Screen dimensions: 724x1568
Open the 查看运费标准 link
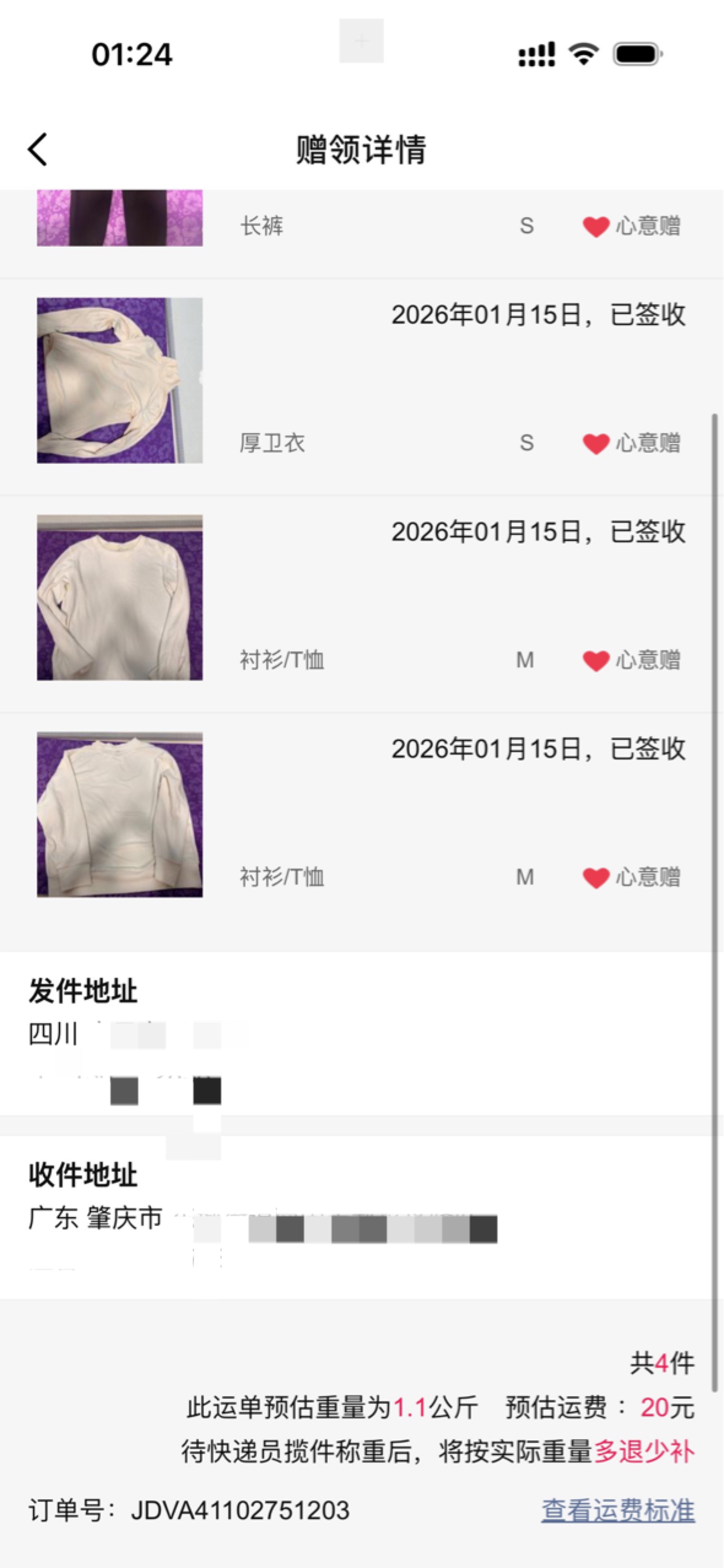(617, 1510)
